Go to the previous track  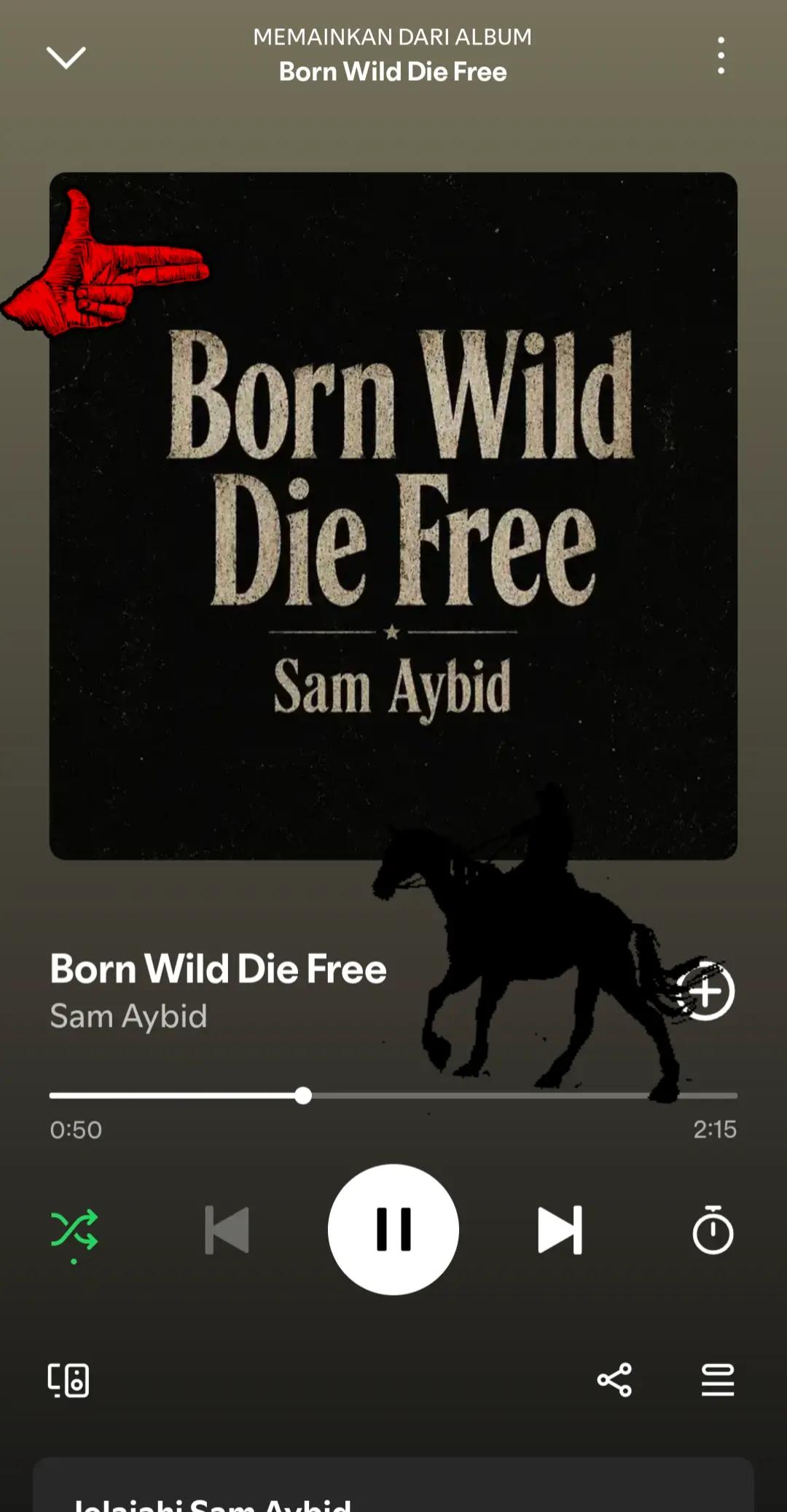(227, 1230)
